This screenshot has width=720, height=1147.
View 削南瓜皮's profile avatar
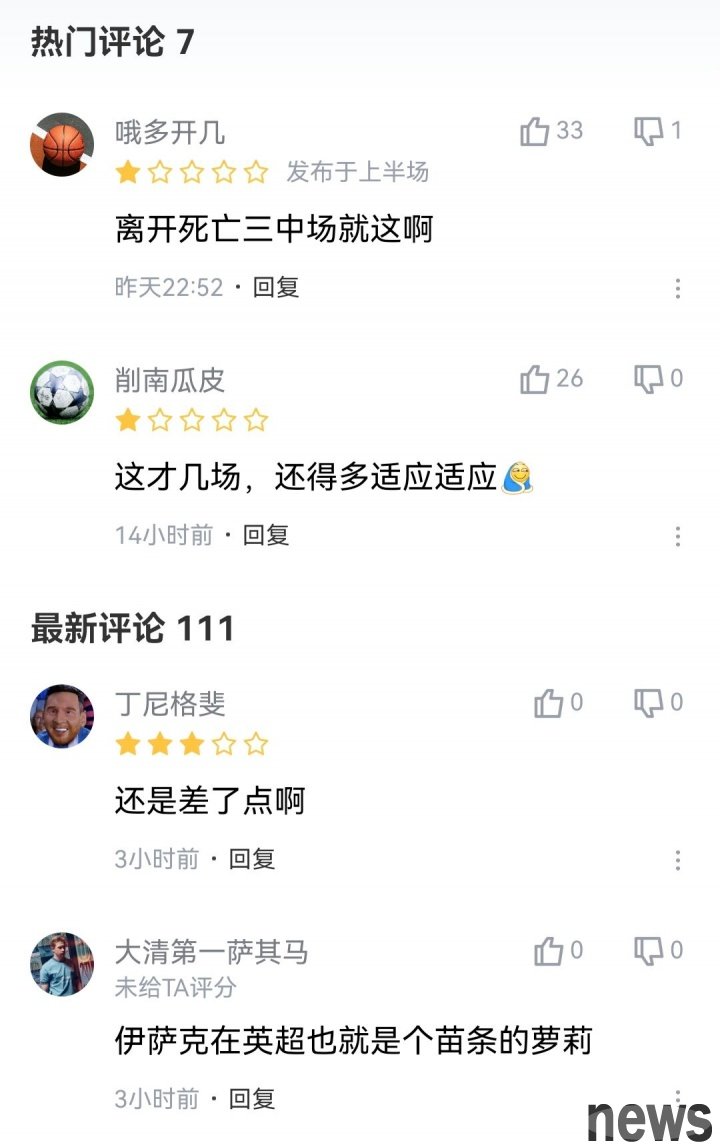[62, 392]
